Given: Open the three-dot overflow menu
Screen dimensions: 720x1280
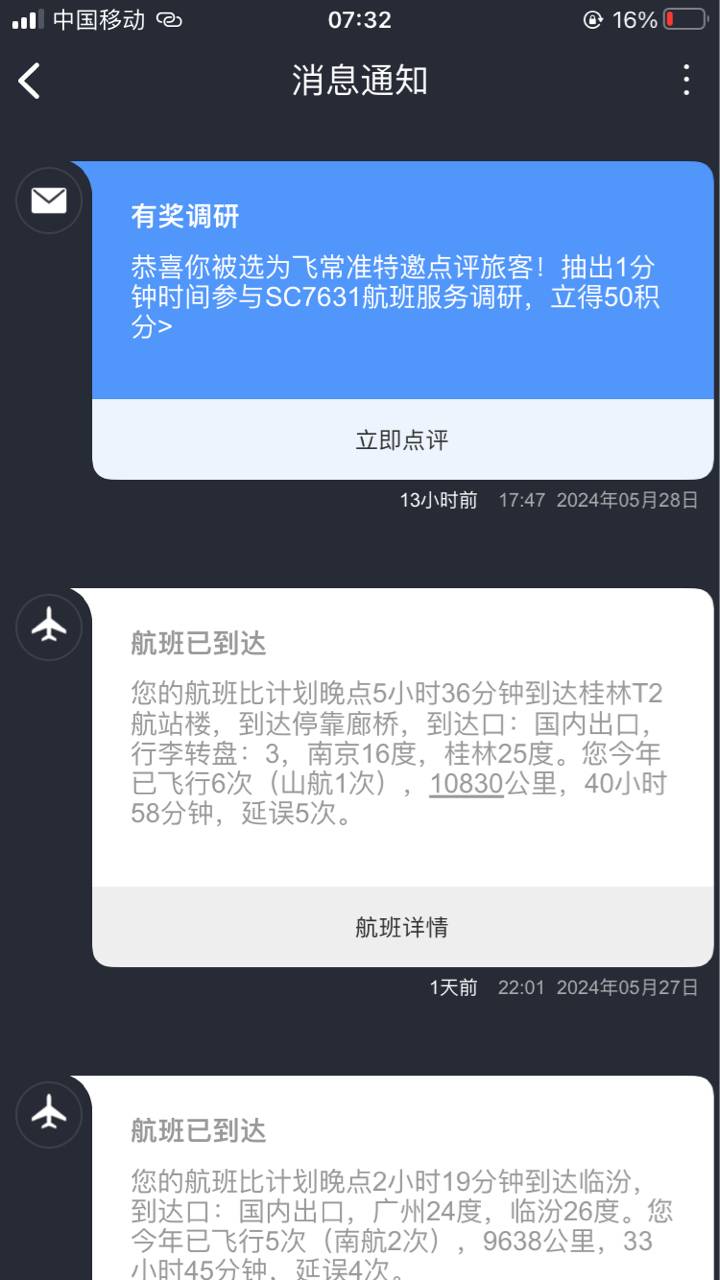Looking at the screenshot, I should 686,80.
